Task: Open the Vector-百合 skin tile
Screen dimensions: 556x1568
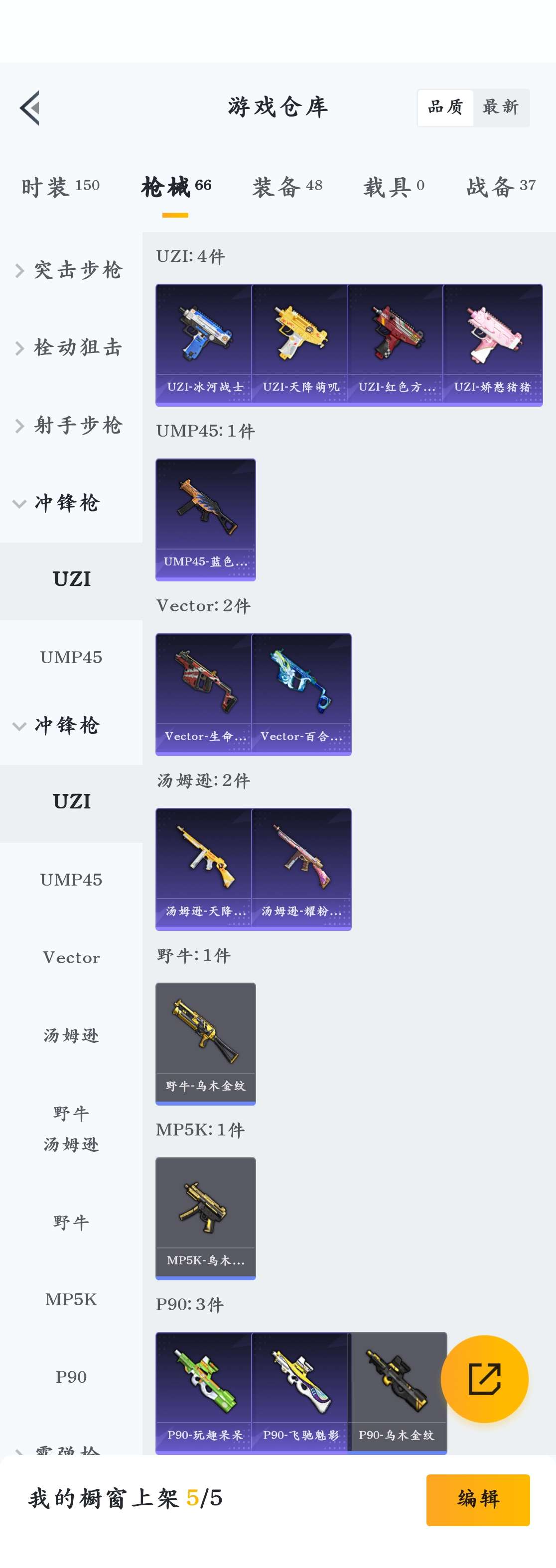Action: [301, 694]
